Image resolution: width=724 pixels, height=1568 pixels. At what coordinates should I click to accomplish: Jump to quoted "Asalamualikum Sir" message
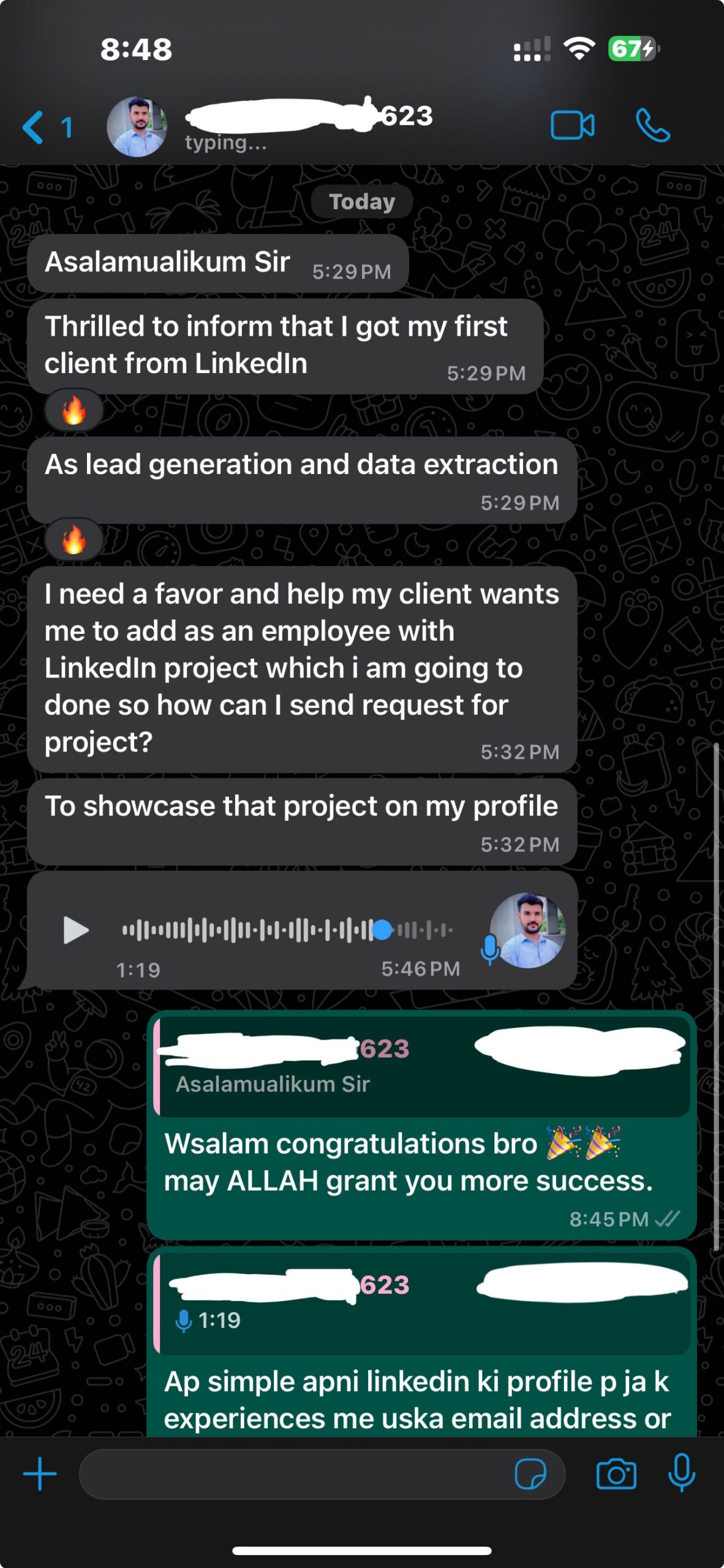coord(423,1067)
